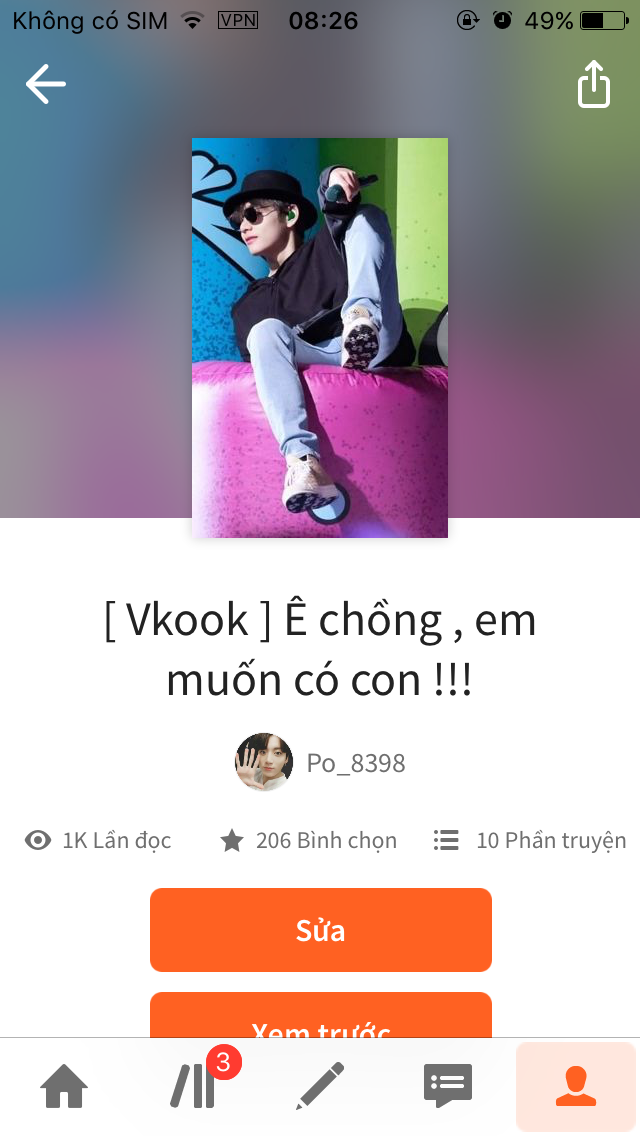640x1136 pixels.
Task: Open author Po_8398's profile
Action: pyautogui.click(x=322, y=763)
